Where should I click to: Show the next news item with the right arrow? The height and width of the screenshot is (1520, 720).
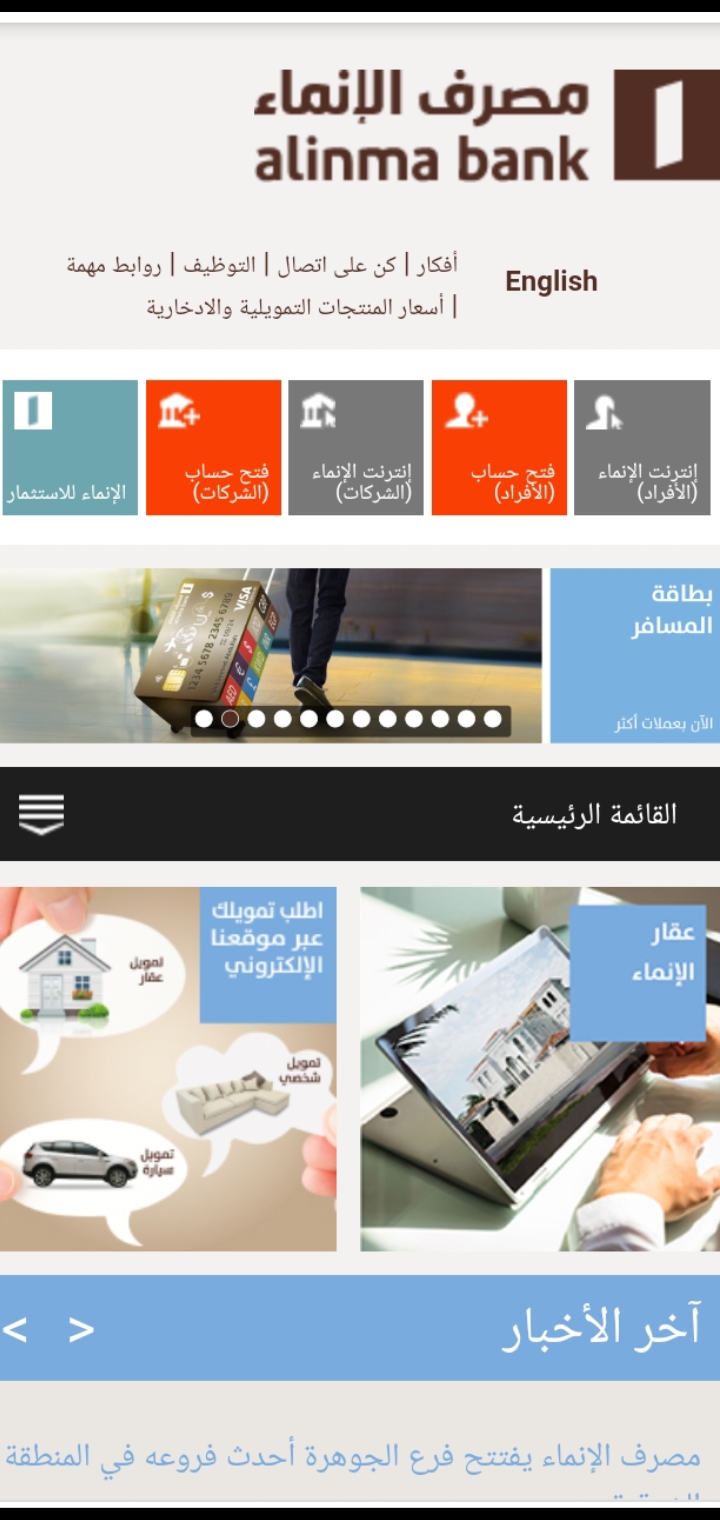point(81,1329)
